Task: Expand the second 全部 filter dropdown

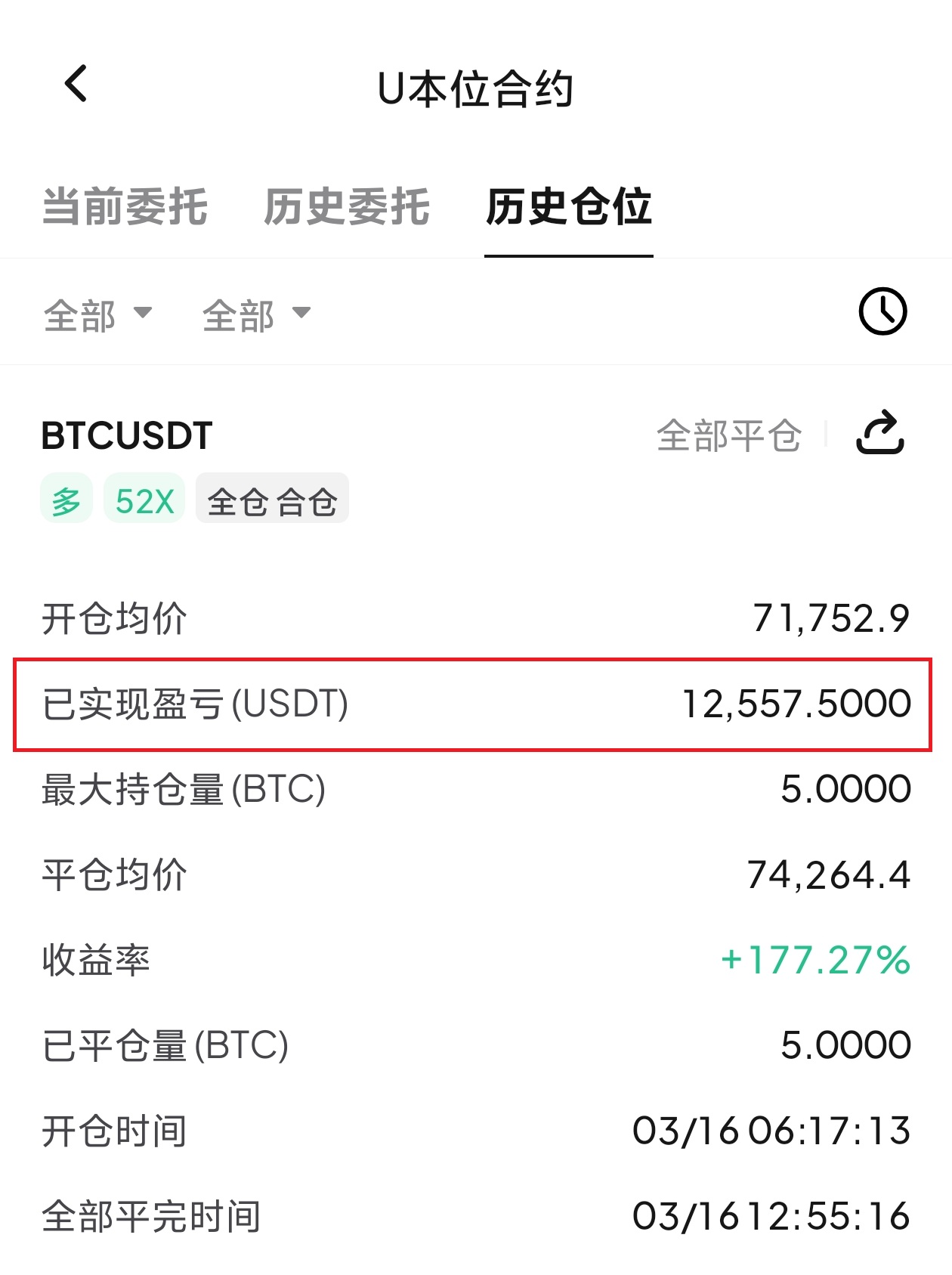Action: (256, 314)
